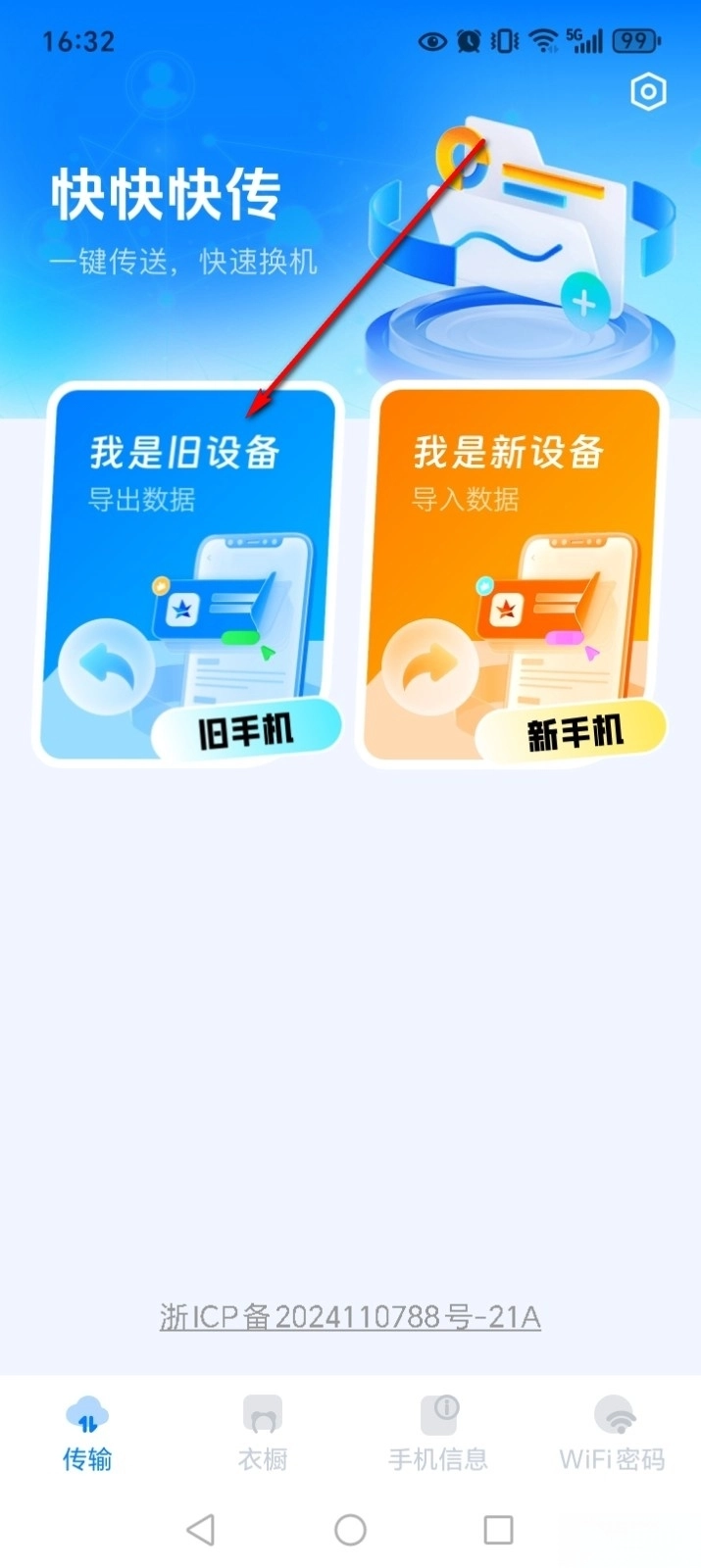Open the 浙ICP备2024110788号-21A link

[350, 1316]
